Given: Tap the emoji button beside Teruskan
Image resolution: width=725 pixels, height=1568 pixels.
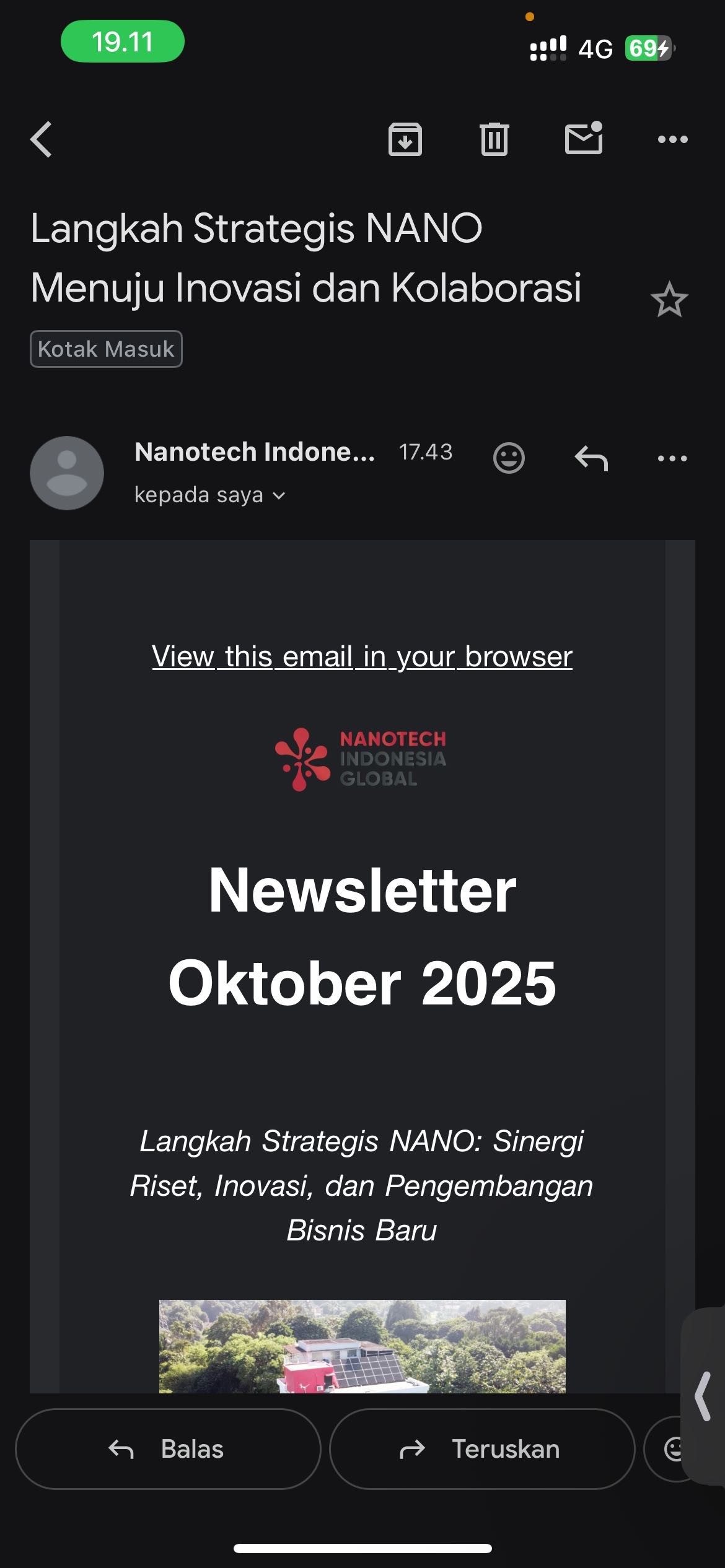Looking at the screenshot, I should click(x=670, y=1449).
